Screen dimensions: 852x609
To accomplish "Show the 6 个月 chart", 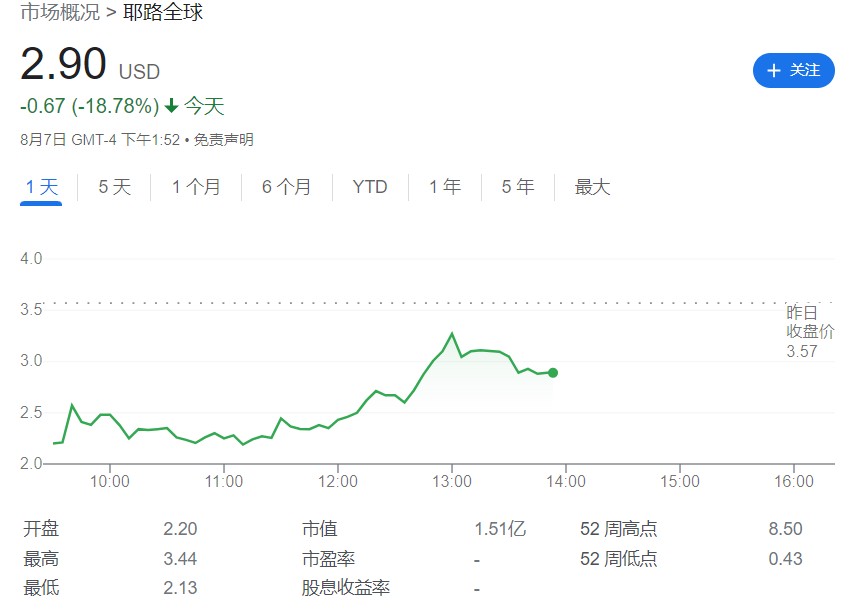I will [x=286, y=187].
